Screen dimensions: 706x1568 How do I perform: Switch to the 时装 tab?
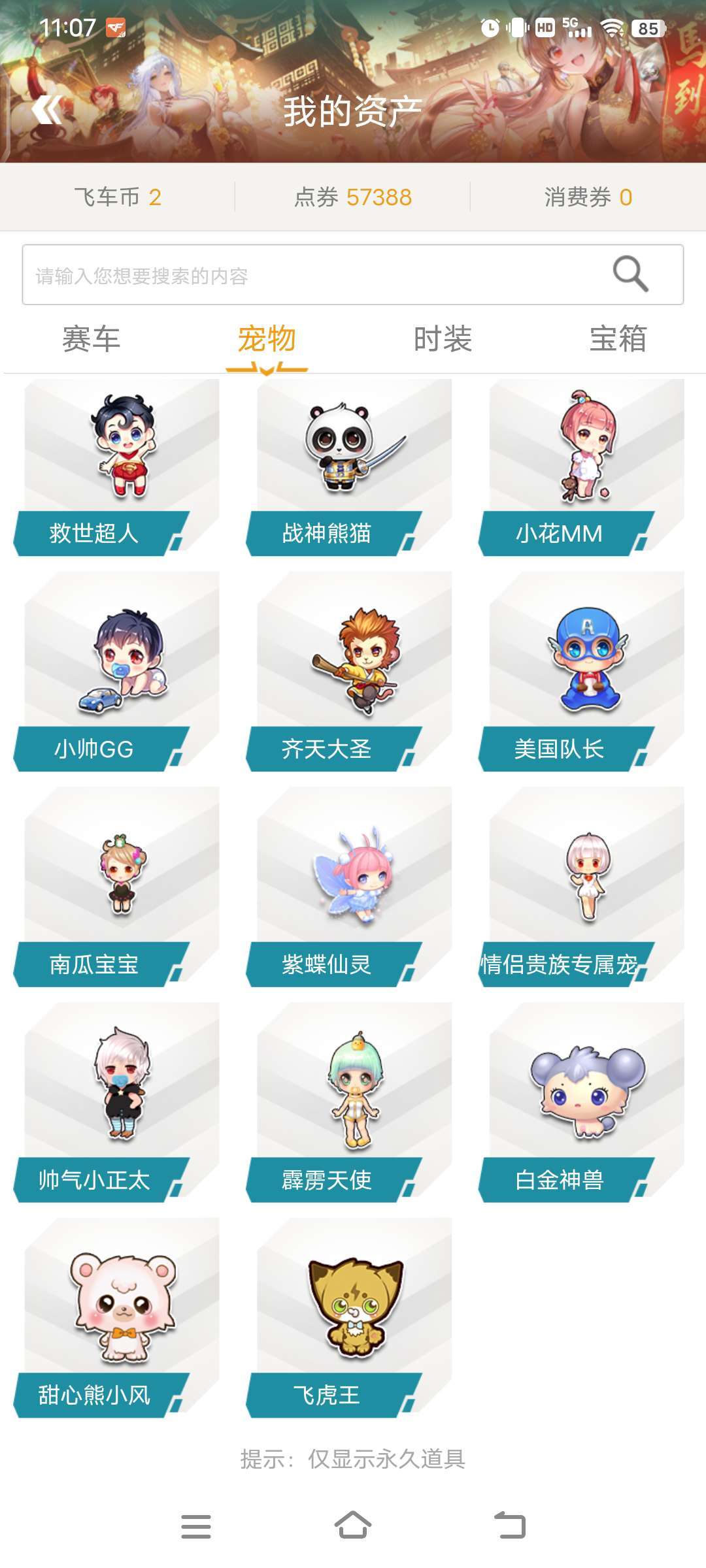443,339
